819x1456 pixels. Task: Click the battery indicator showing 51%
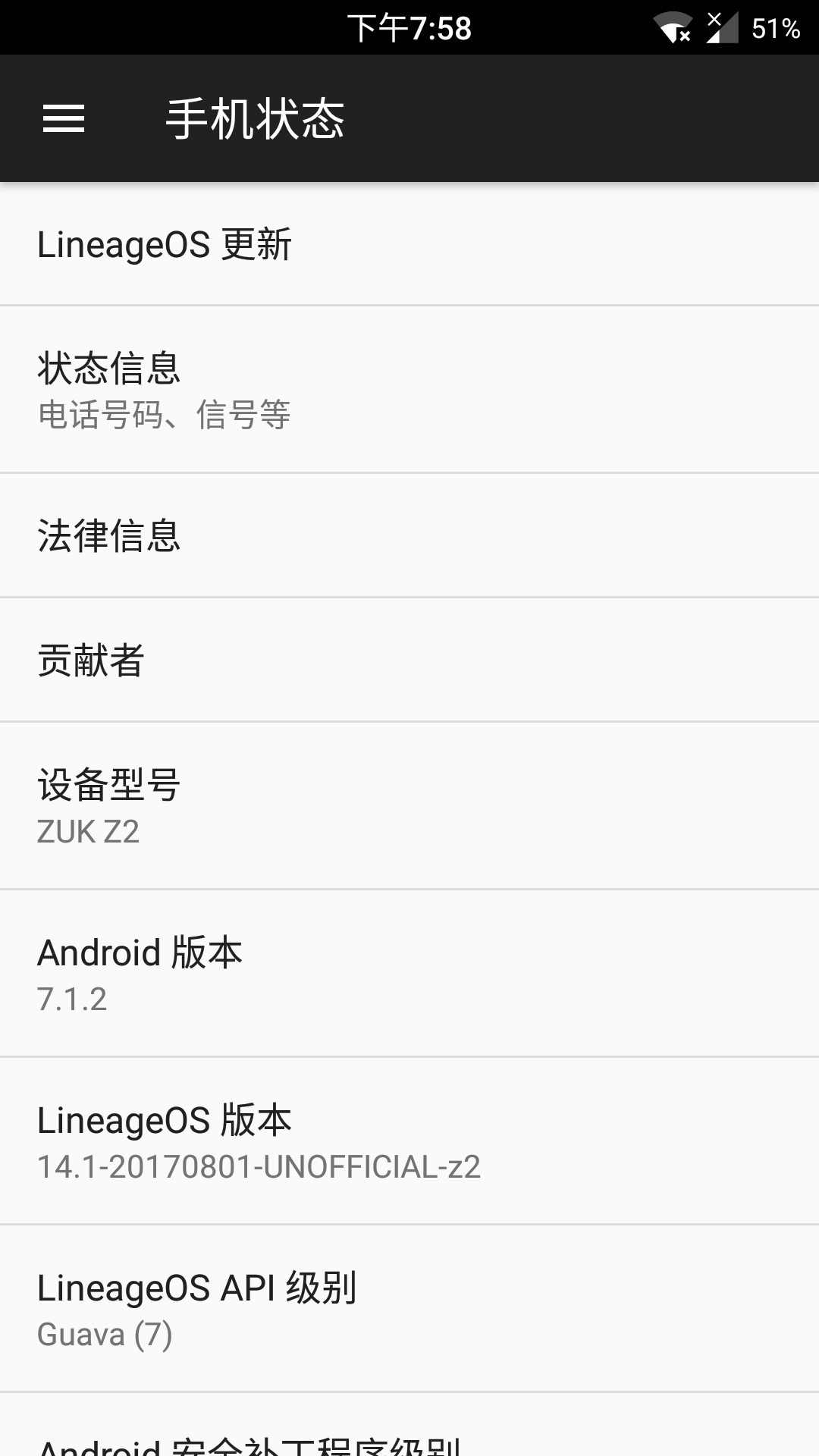[x=773, y=27]
